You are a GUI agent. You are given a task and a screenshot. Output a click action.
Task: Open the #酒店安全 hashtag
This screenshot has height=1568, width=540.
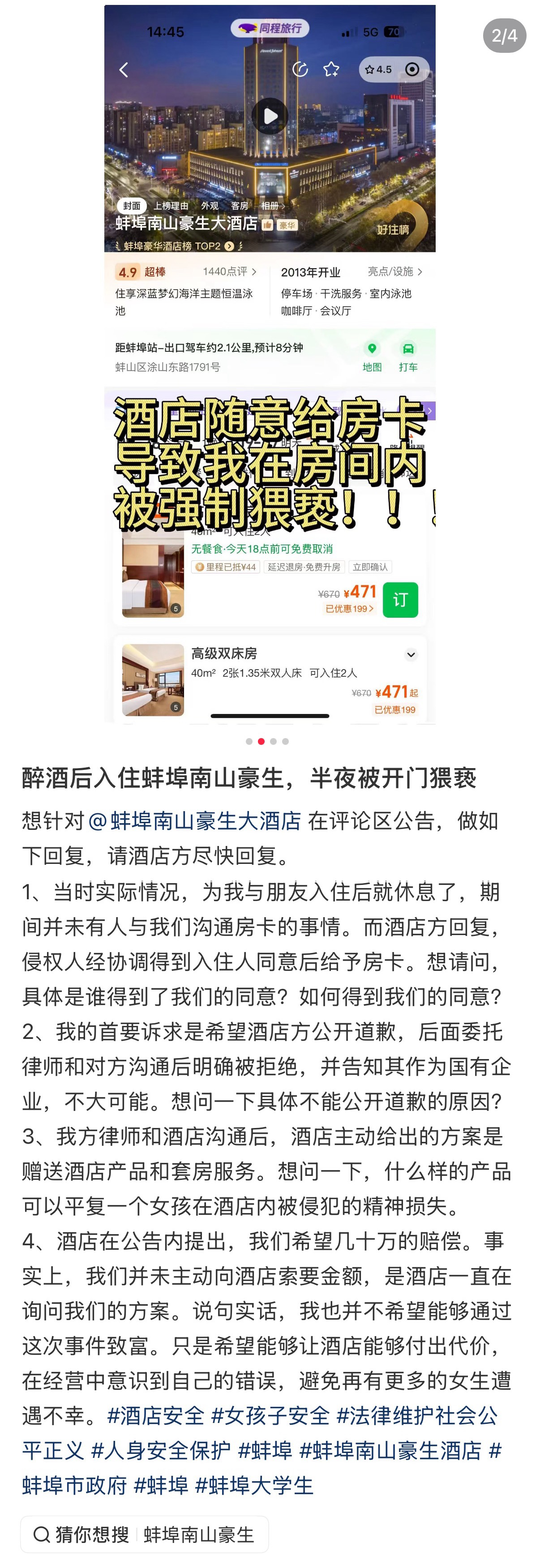(156, 1416)
